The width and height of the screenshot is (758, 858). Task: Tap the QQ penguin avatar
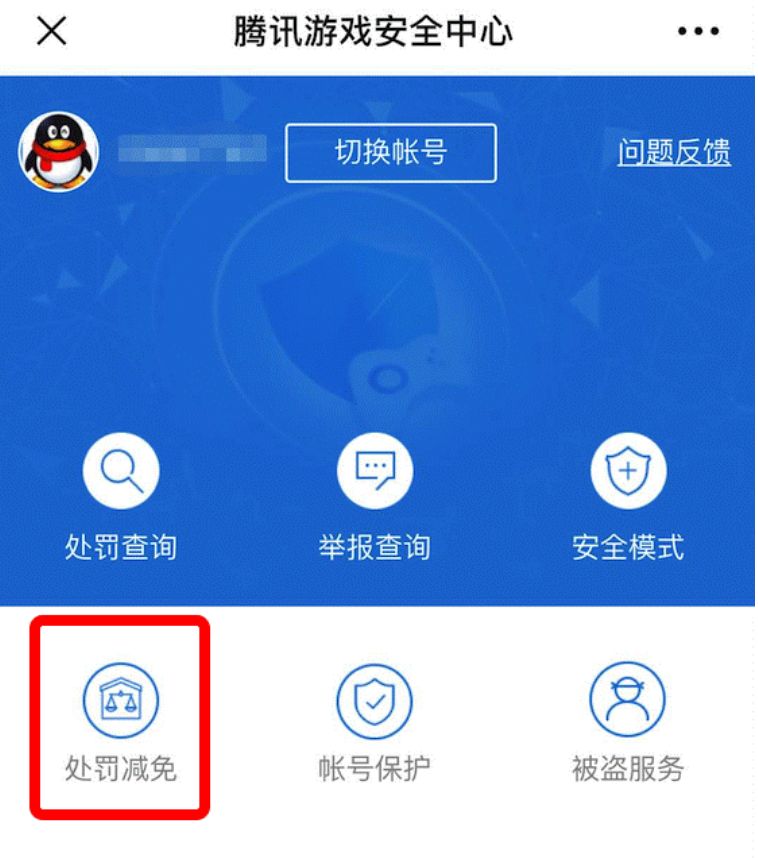(x=59, y=152)
